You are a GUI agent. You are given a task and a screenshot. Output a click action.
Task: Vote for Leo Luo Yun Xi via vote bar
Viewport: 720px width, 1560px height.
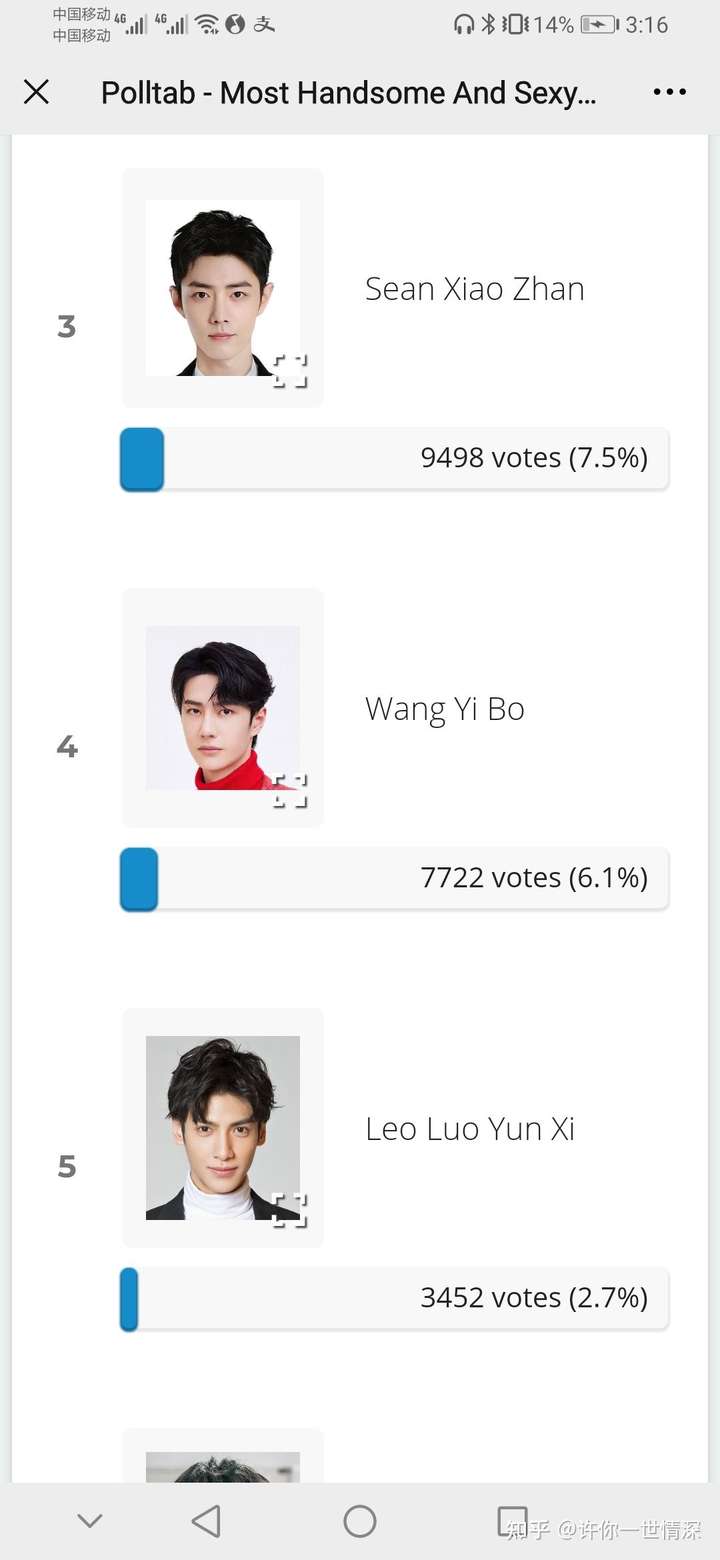pos(394,1299)
